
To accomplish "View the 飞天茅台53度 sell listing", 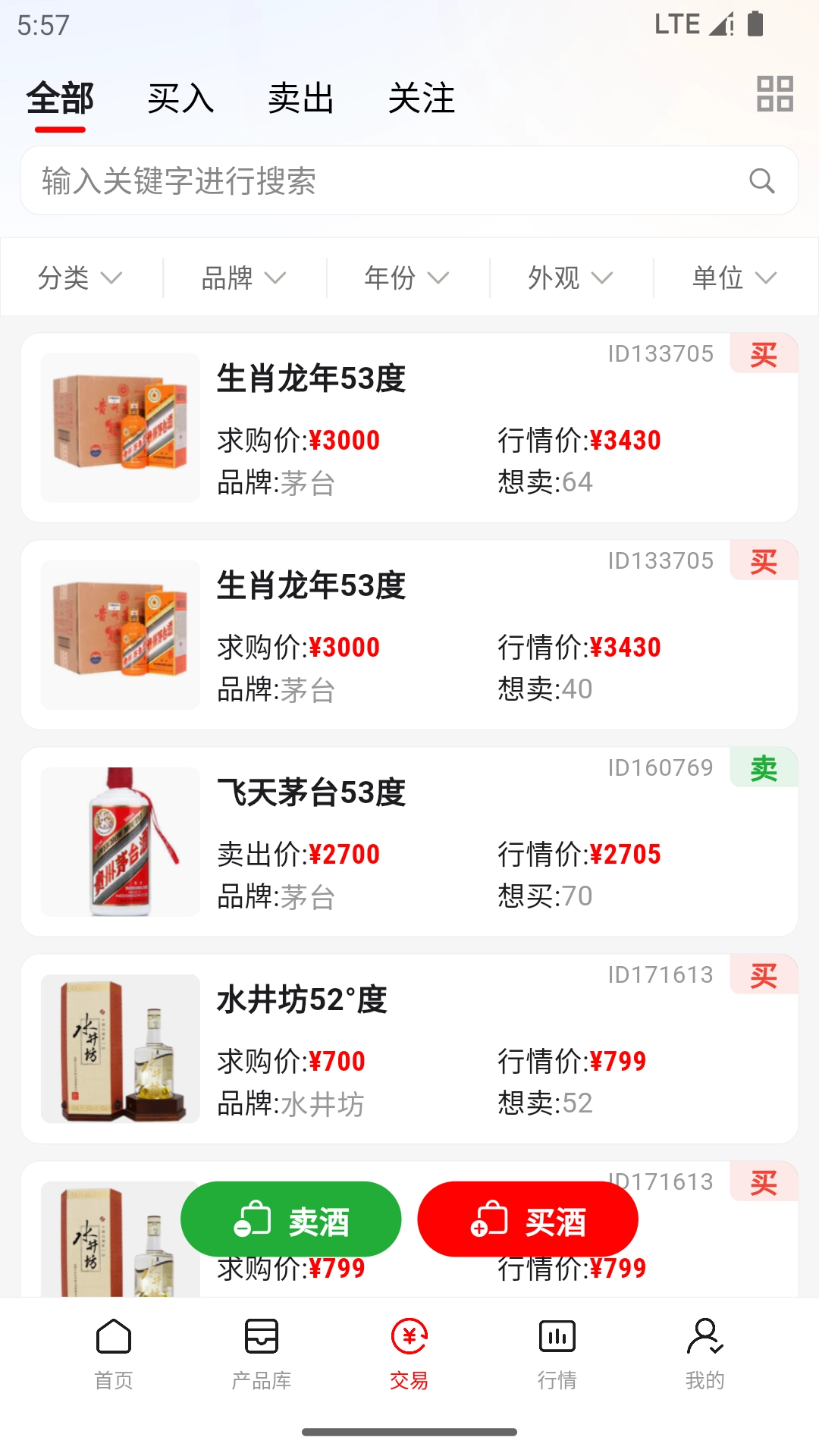I will coord(409,842).
